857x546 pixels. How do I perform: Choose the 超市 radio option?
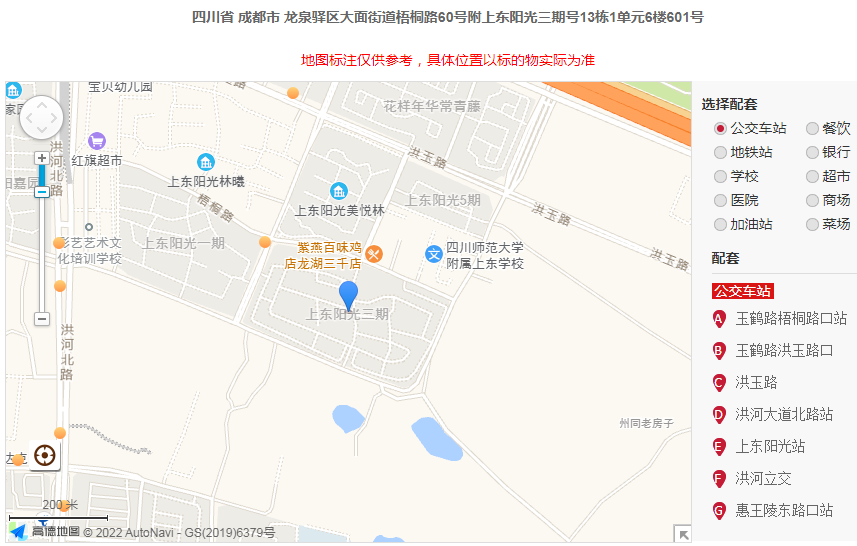[x=812, y=176]
